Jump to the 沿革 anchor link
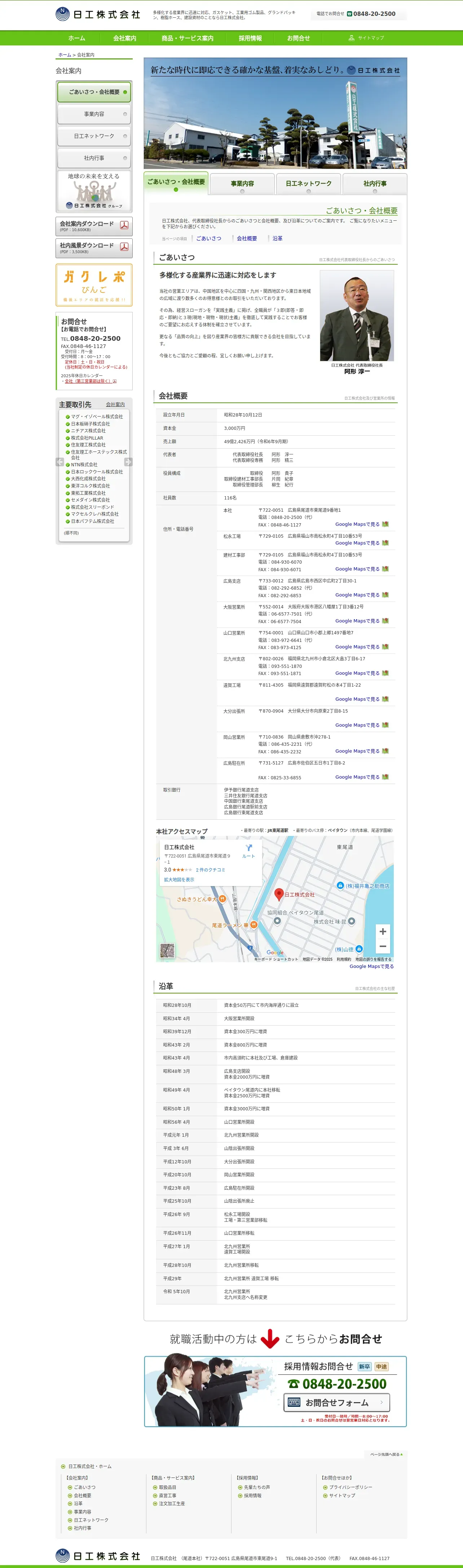 click(x=277, y=239)
